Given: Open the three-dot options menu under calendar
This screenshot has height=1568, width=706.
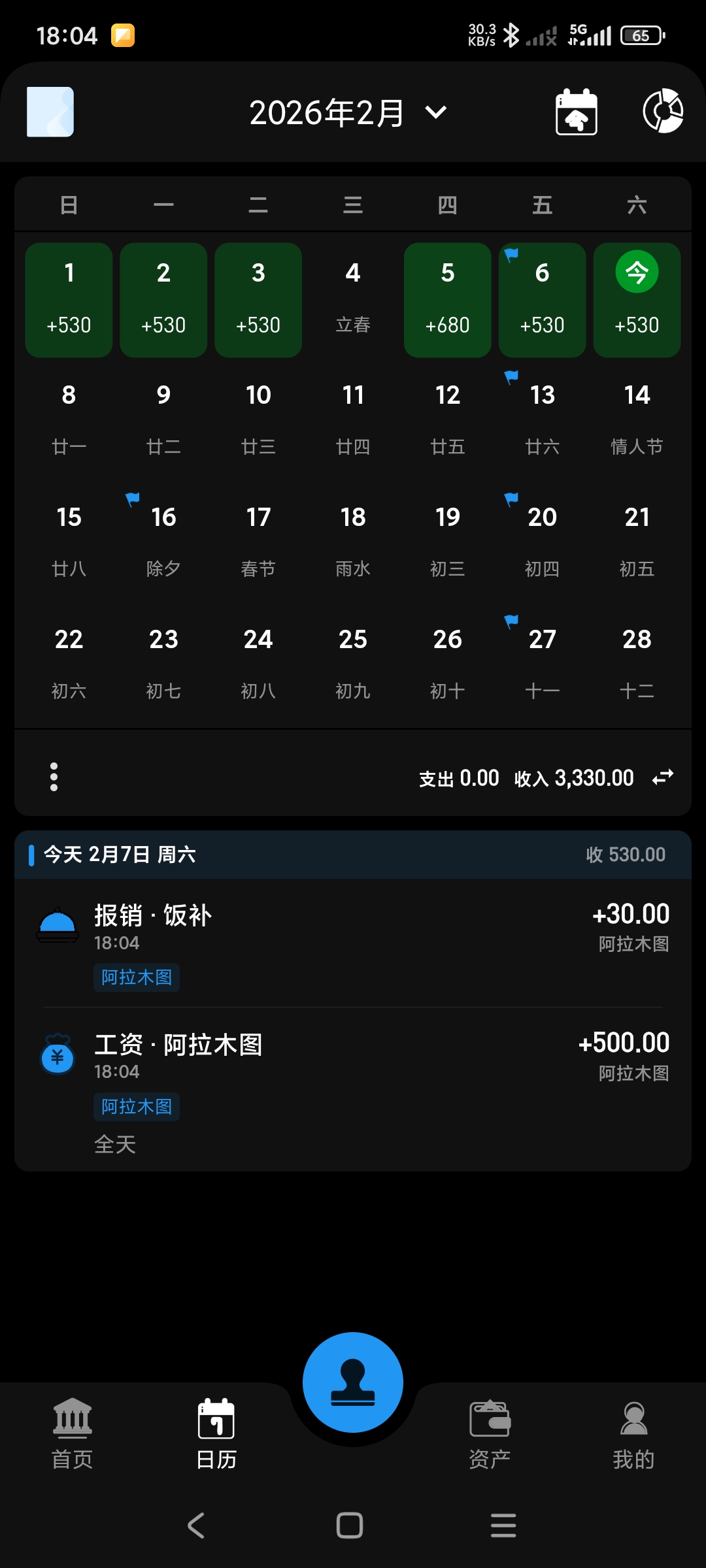Looking at the screenshot, I should point(54,777).
